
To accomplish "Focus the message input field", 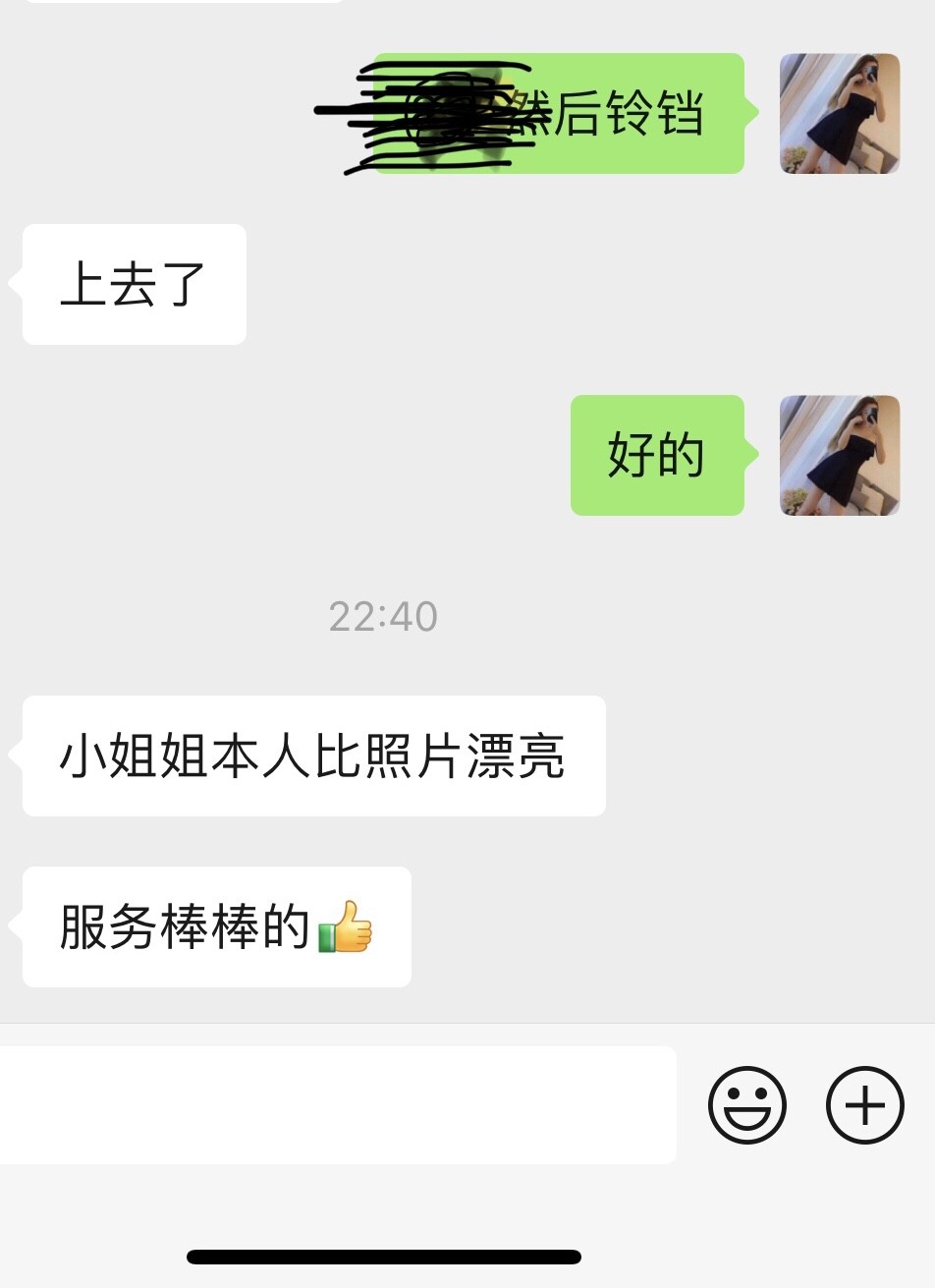I will 334,1105.
